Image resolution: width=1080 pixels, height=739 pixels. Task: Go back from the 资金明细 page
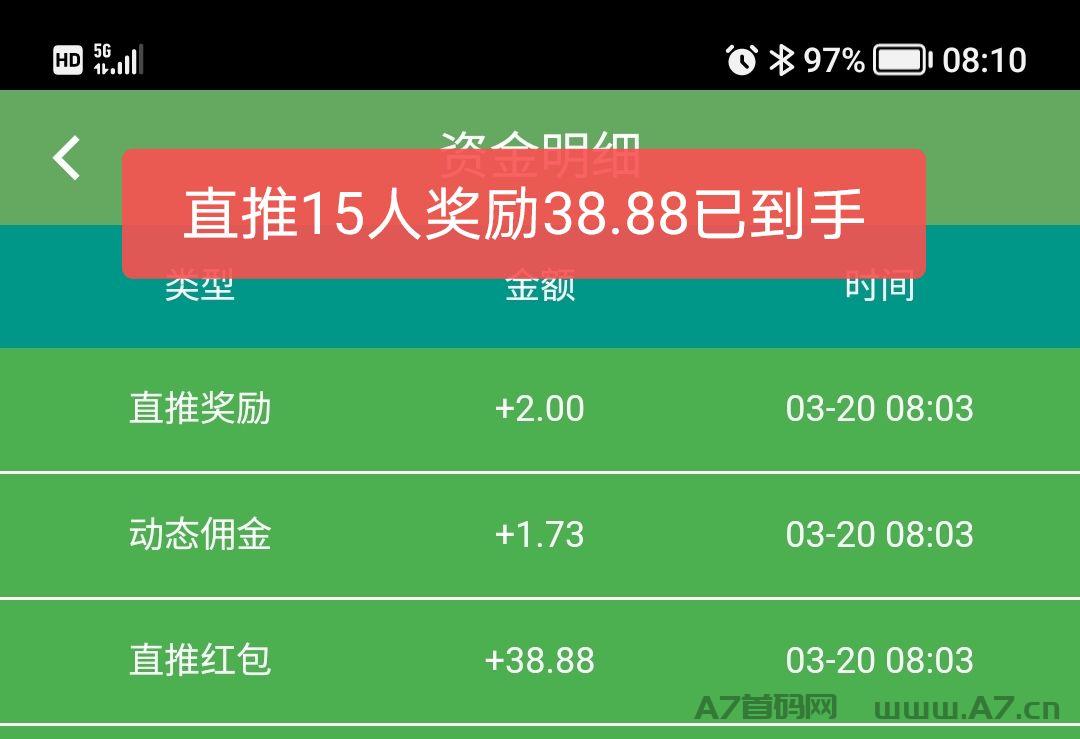[67, 158]
